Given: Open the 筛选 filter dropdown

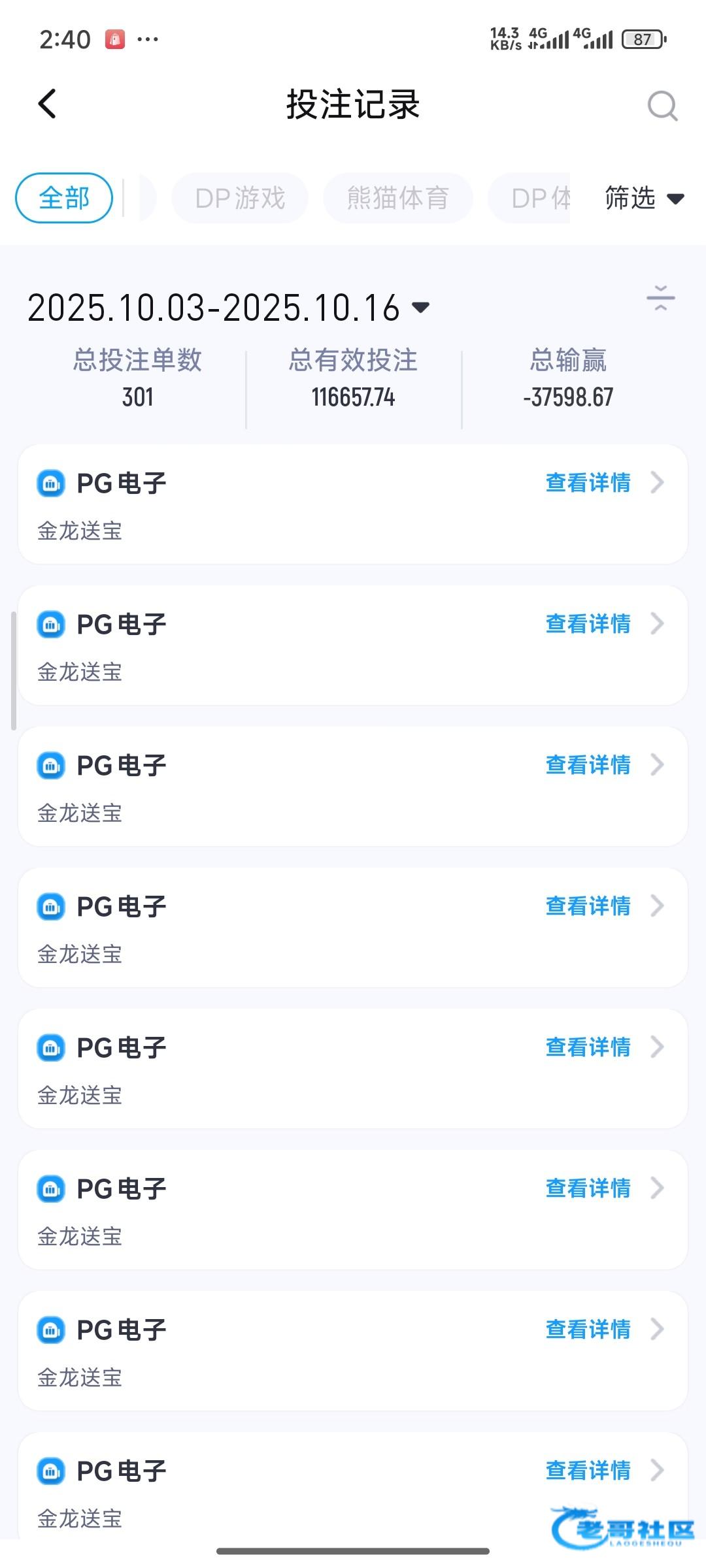Looking at the screenshot, I should 644,198.
